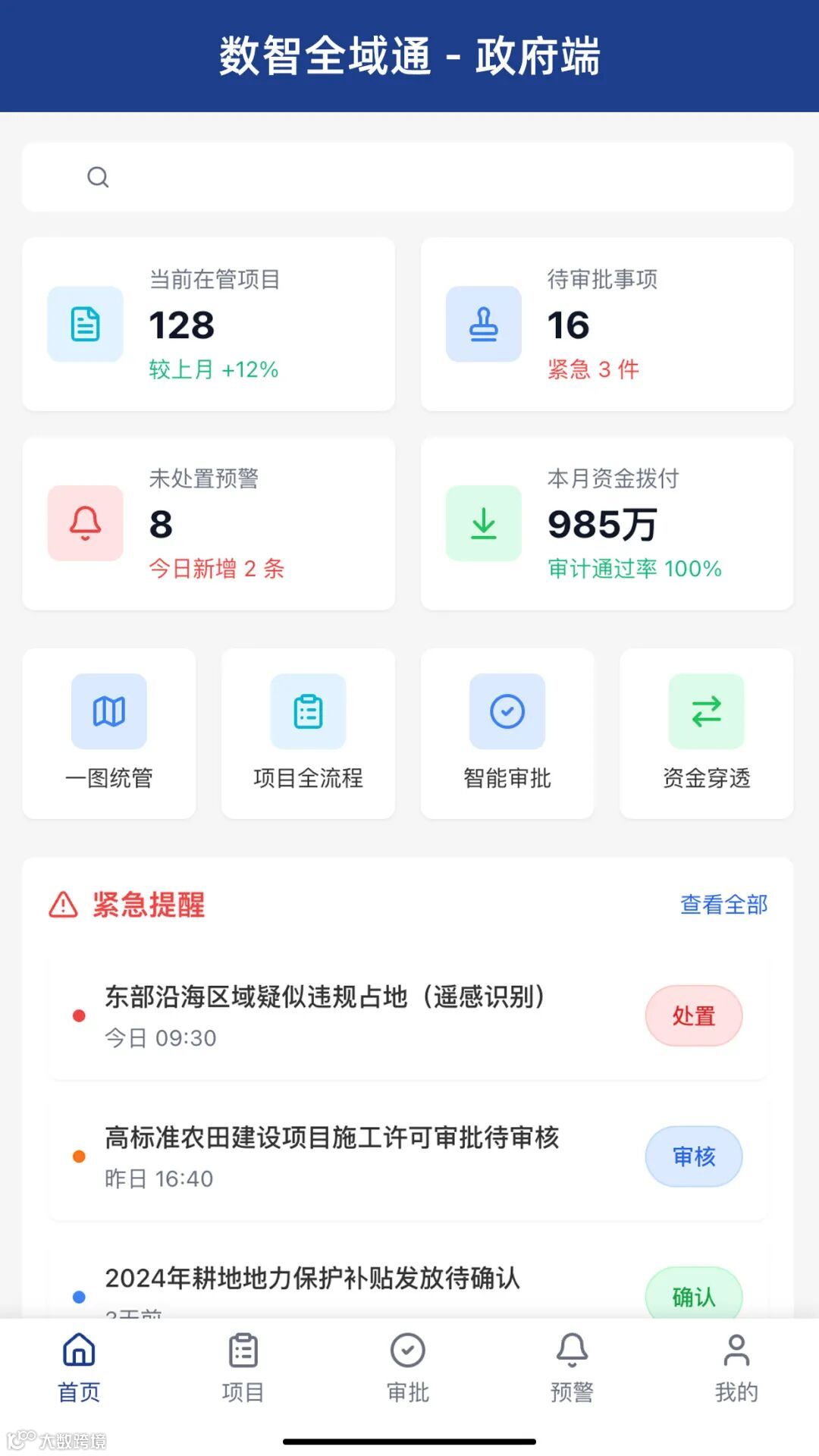Tap 处置 for the 东部沿海区域 alert

(694, 1015)
